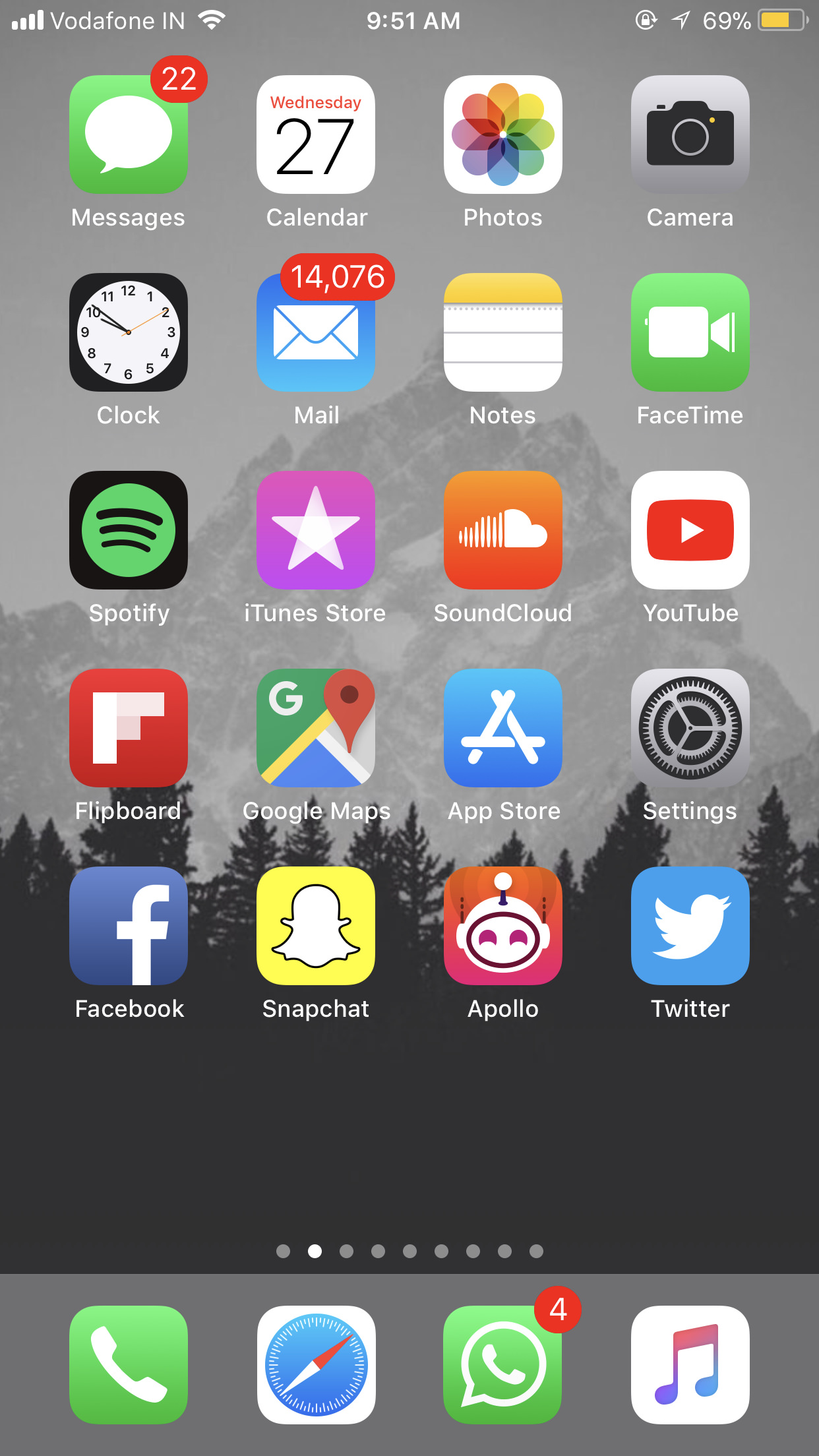This screenshot has width=819, height=1456.
Task: Open Google Maps
Action: pos(316,729)
